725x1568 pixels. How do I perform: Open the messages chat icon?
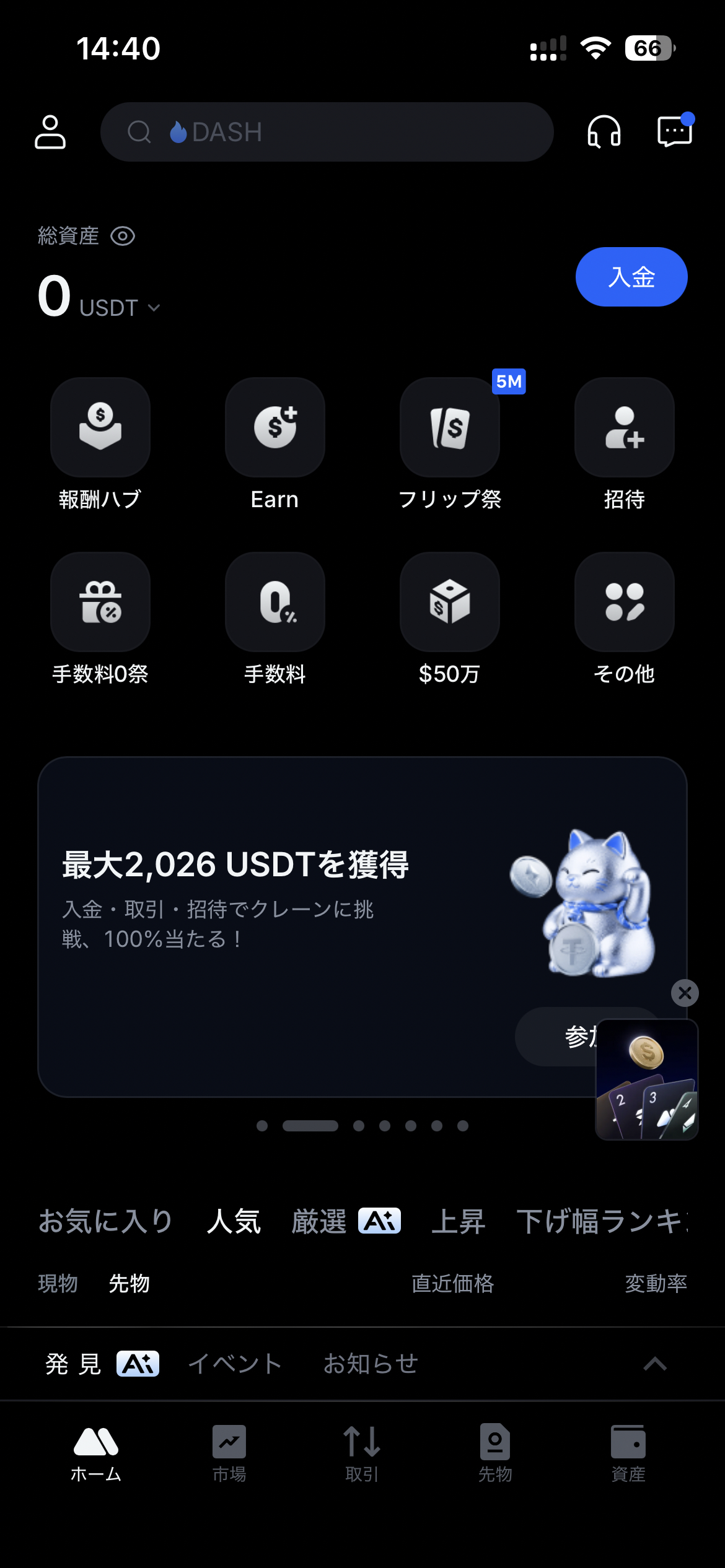pyautogui.click(x=674, y=132)
